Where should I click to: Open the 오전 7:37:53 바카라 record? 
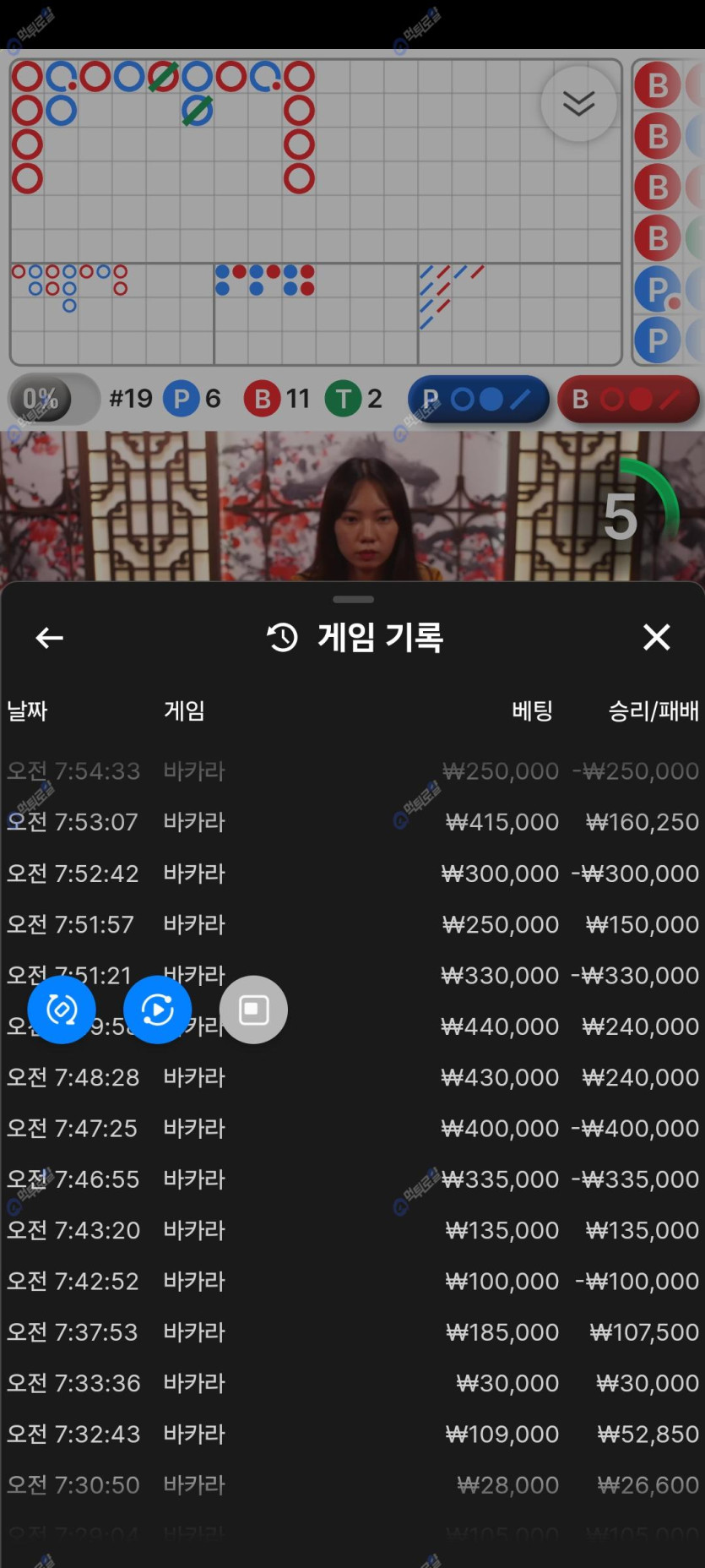[x=352, y=1332]
